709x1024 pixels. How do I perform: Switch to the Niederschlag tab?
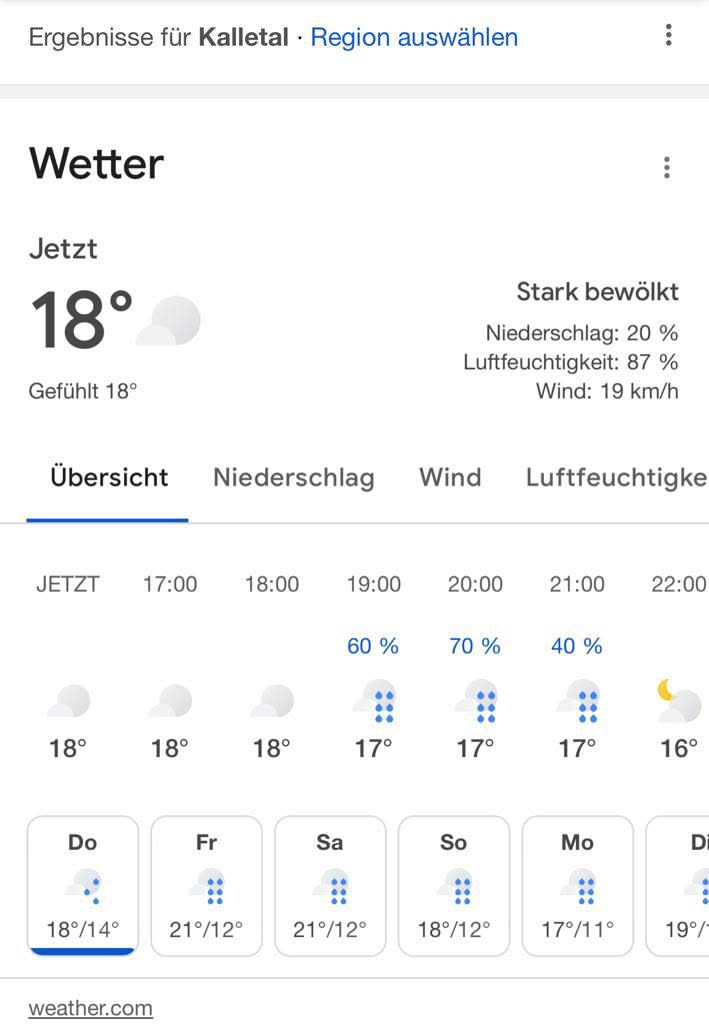(x=293, y=478)
